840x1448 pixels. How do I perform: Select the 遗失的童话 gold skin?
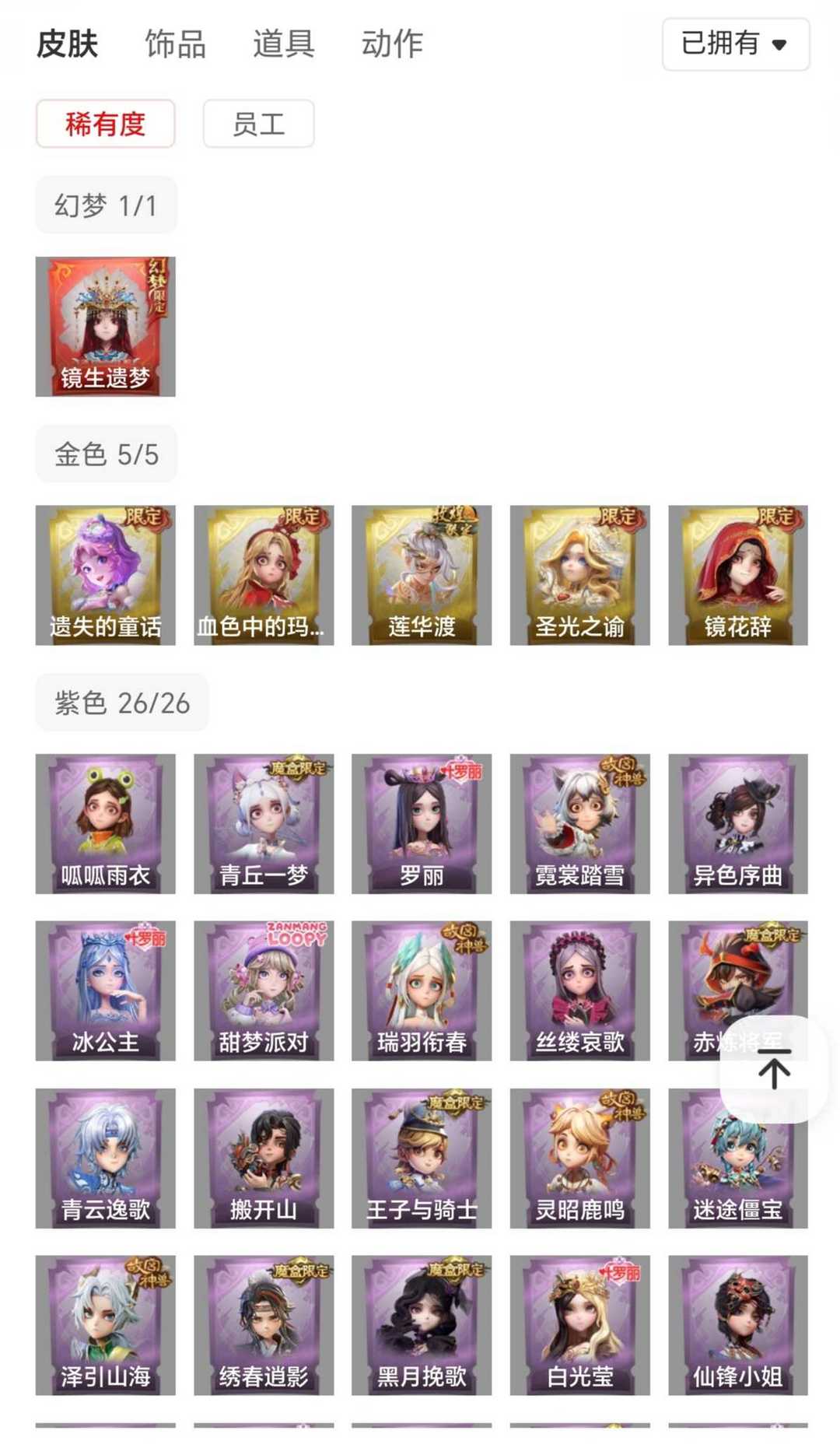pyautogui.click(x=105, y=574)
